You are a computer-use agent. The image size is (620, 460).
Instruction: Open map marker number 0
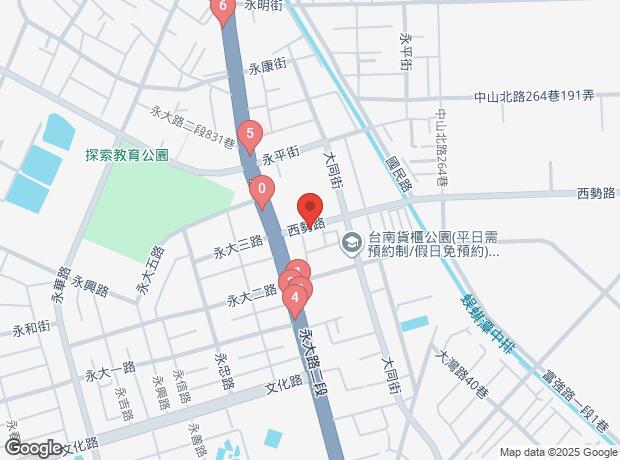(261, 189)
